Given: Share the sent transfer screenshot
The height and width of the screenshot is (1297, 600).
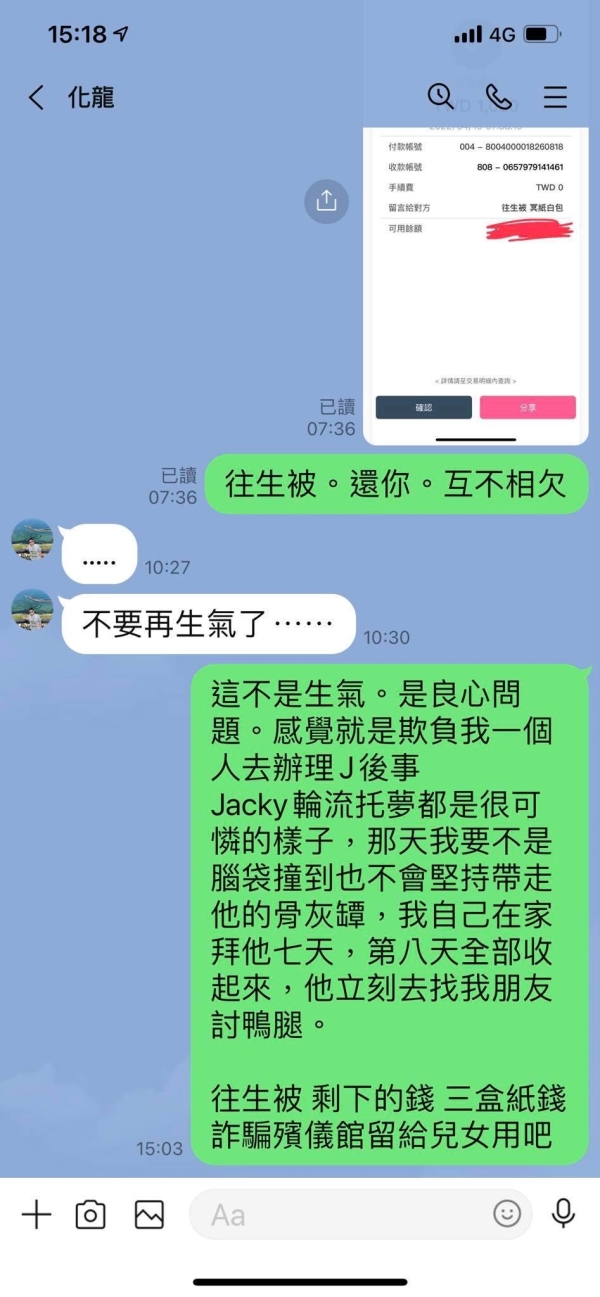Looking at the screenshot, I should coord(326,201).
